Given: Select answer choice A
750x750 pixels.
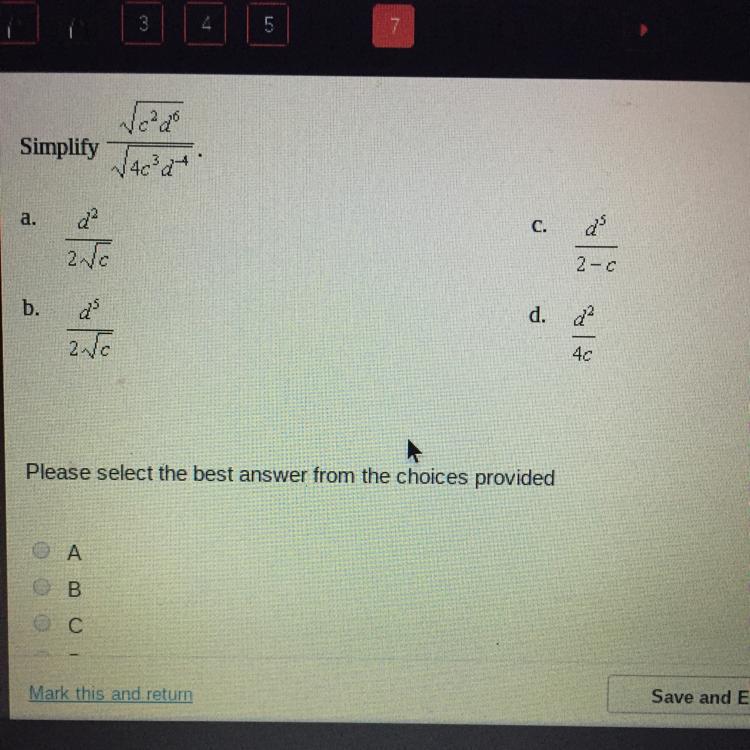Looking at the screenshot, I should tap(41, 551).
